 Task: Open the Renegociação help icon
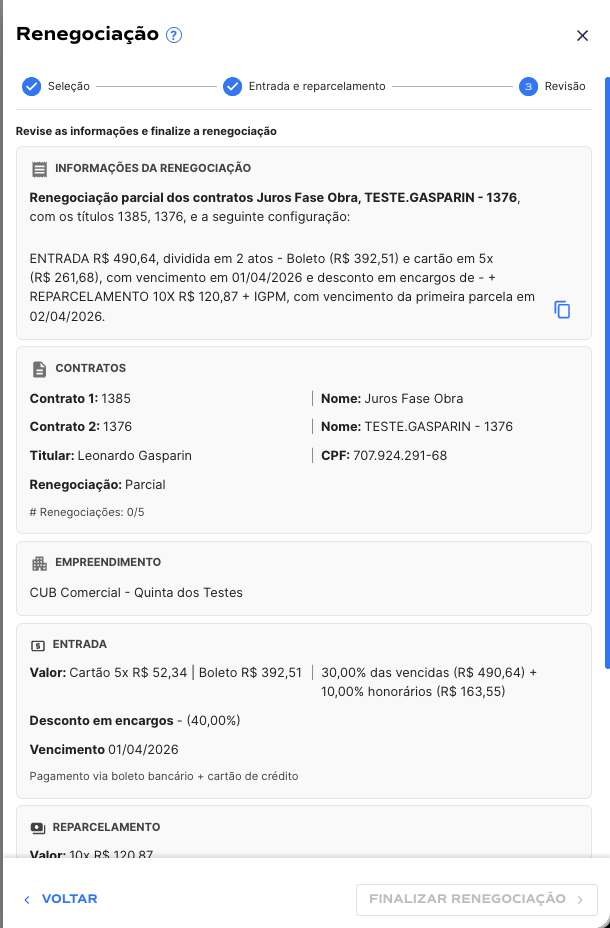(x=174, y=35)
